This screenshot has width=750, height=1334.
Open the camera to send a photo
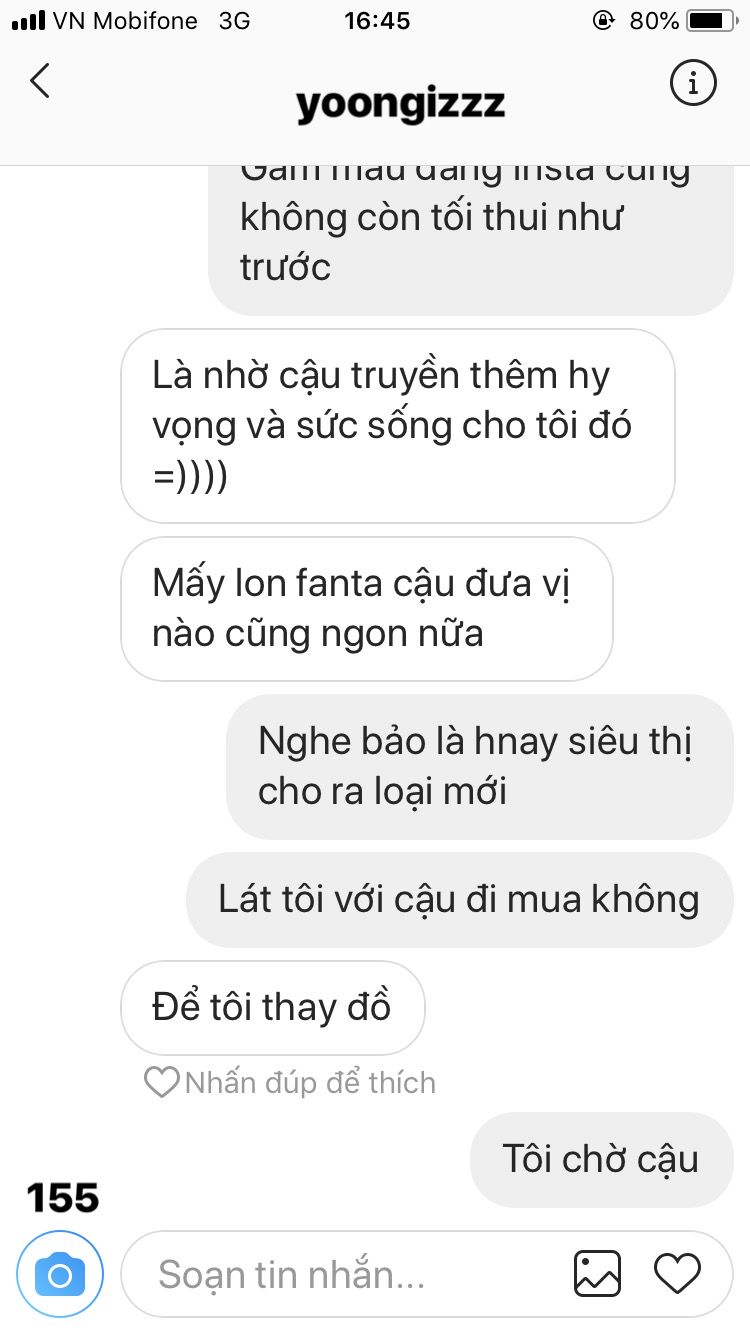pyautogui.click(x=60, y=1274)
